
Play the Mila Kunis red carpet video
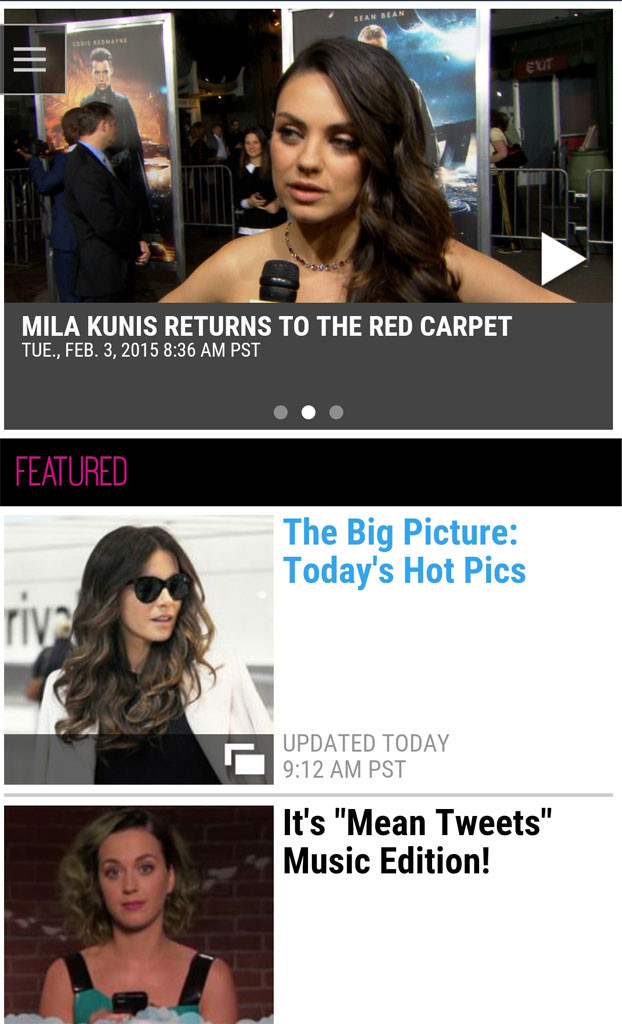(x=562, y=260)
